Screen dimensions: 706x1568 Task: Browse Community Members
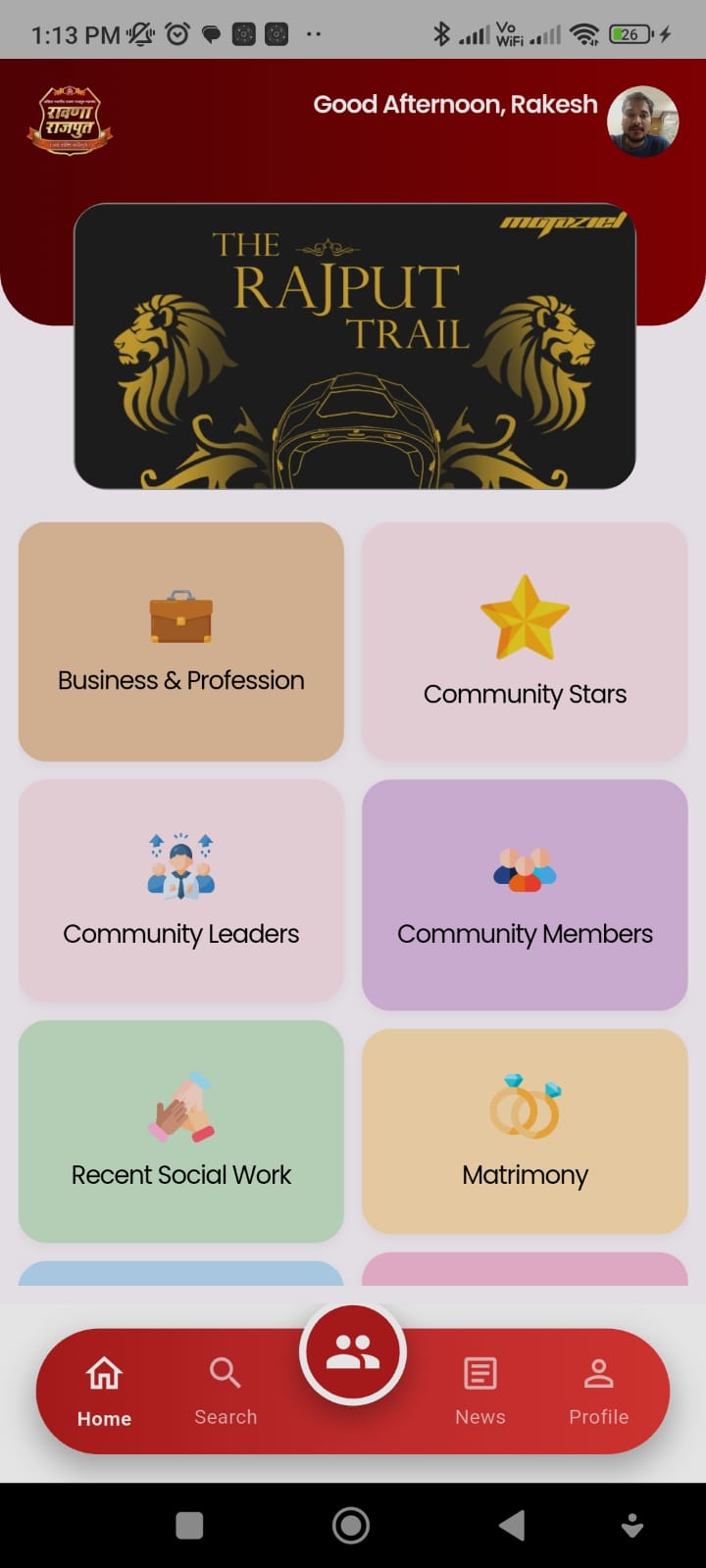point(525,894)
